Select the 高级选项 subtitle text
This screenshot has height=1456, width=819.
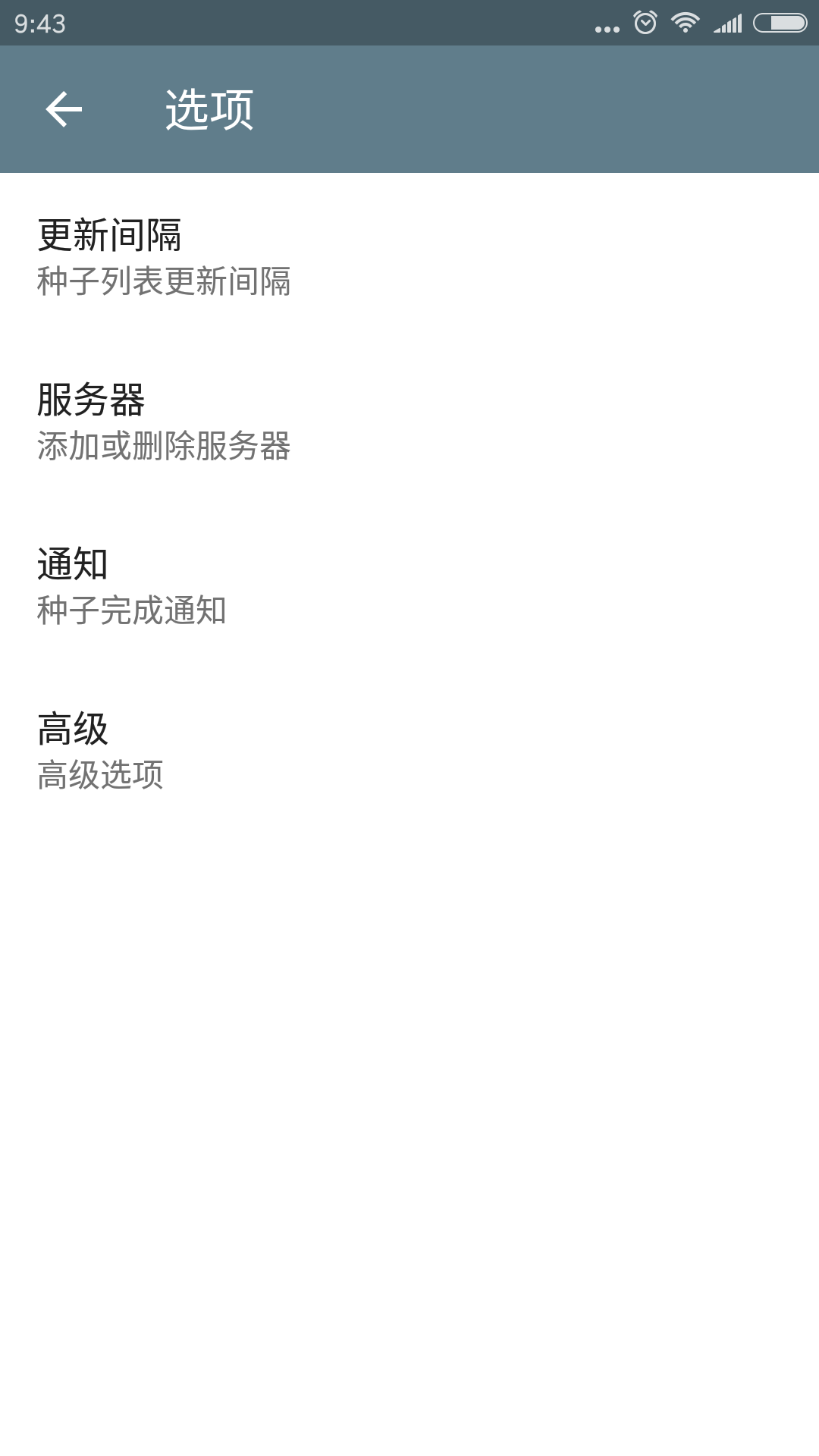pos(99,776)
